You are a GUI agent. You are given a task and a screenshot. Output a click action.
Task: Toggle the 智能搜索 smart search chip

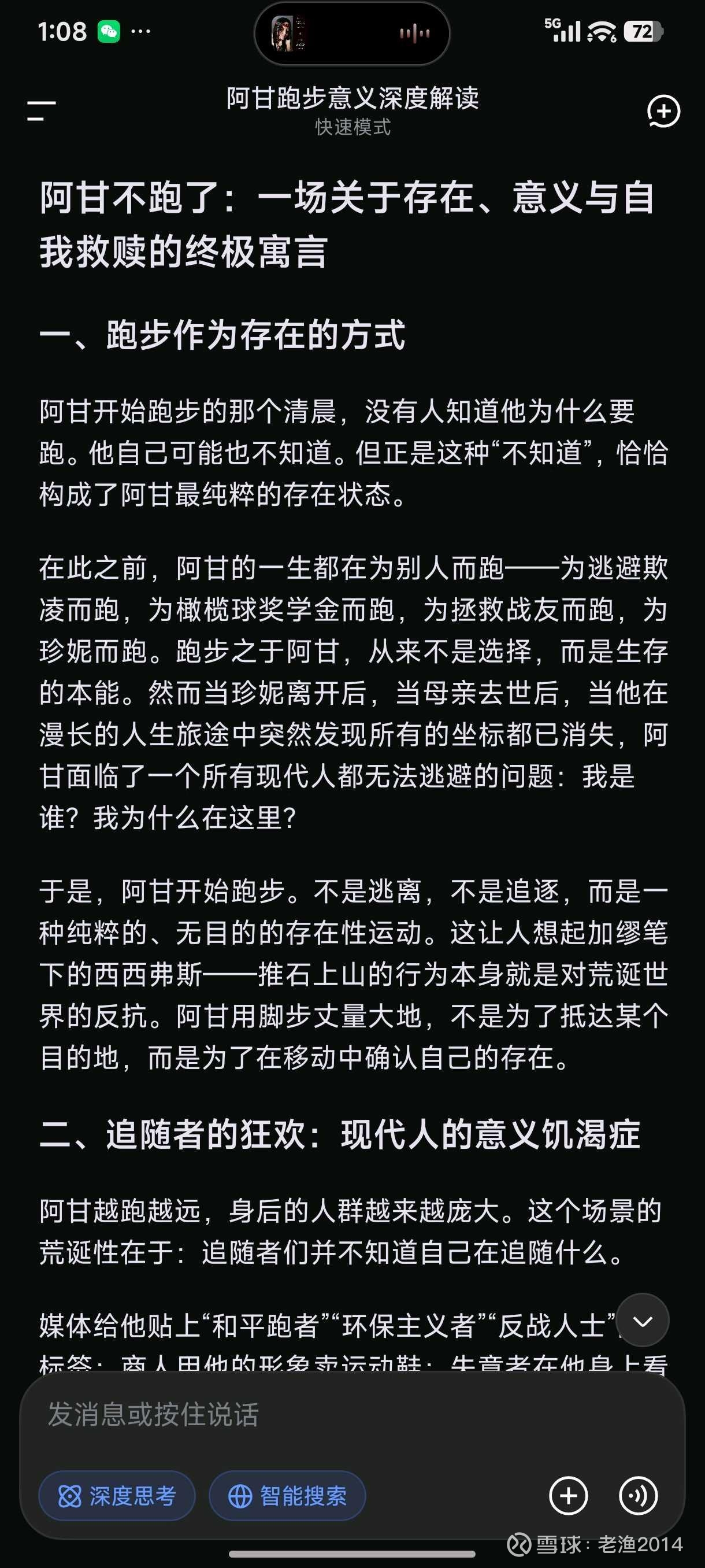(x=287, y=1496)
